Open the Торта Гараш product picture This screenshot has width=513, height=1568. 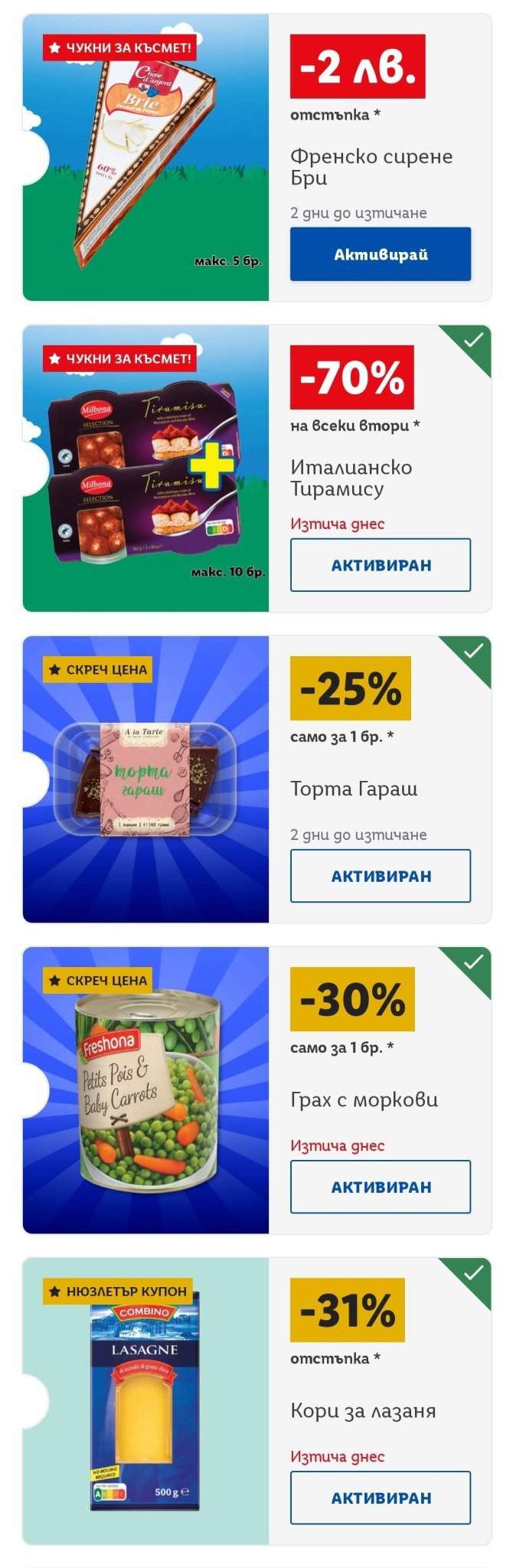tap(145, 779)
